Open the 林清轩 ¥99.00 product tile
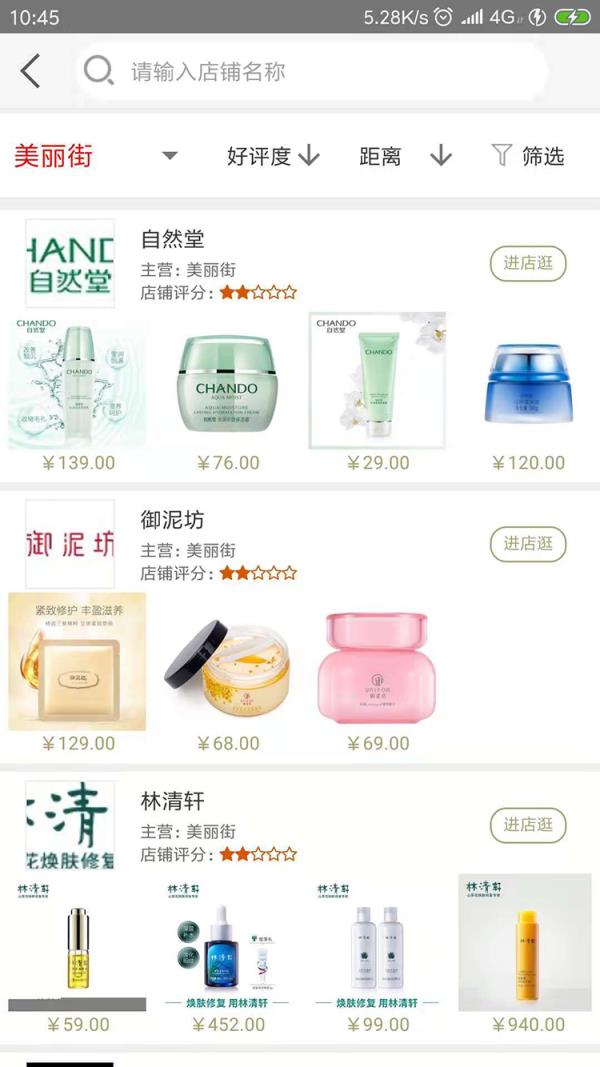 pyautogui.click(x=378, y=943)
